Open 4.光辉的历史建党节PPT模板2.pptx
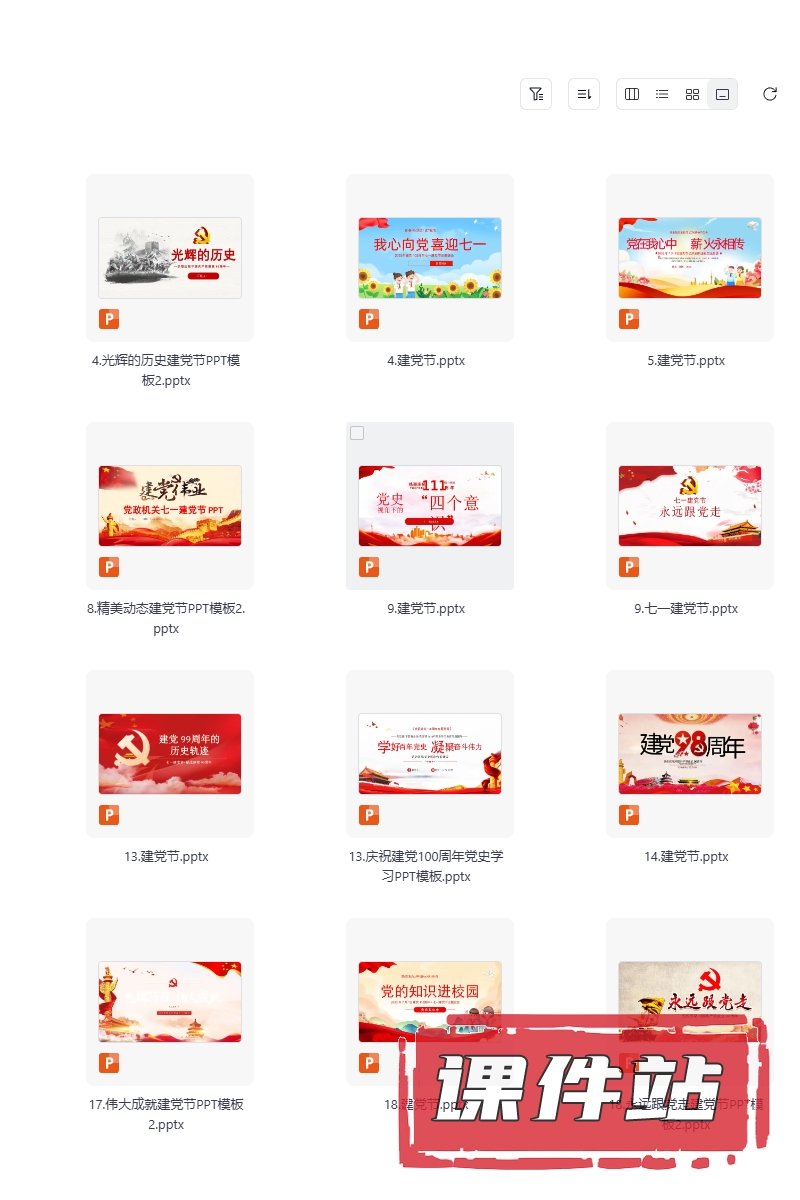 point(170,258)
